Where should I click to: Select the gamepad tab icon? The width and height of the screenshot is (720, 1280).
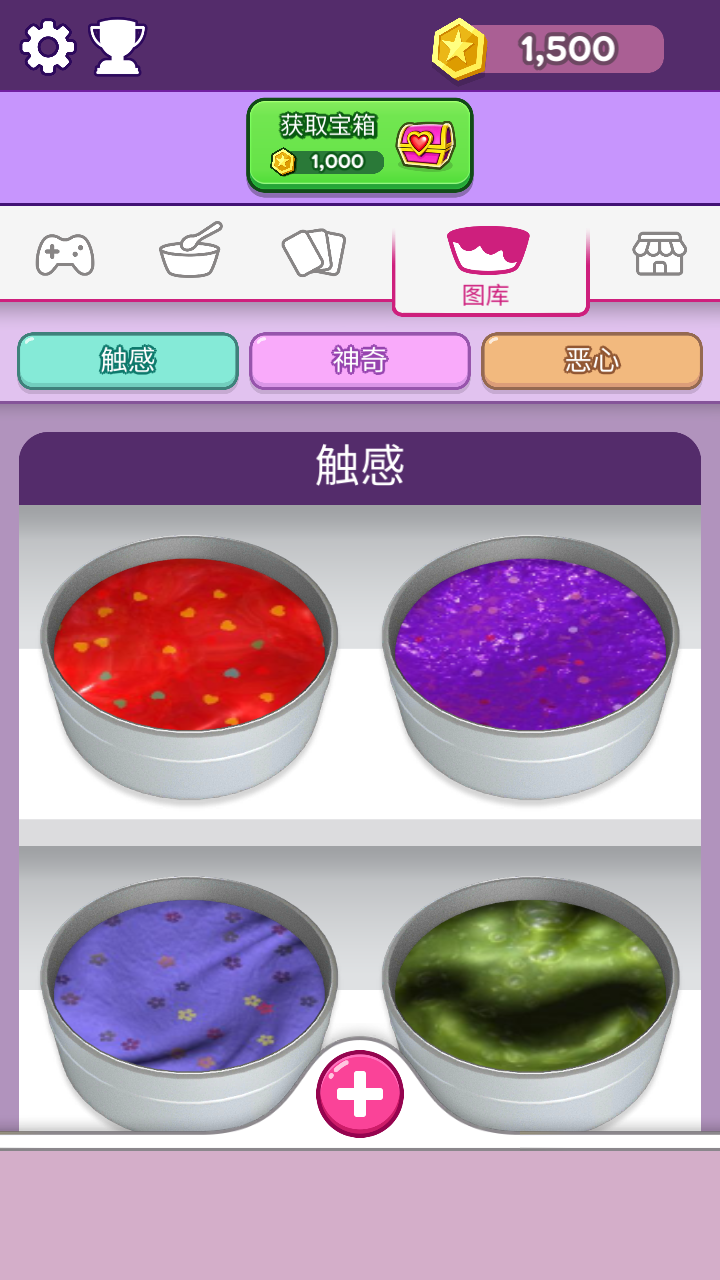coord(66,254)
